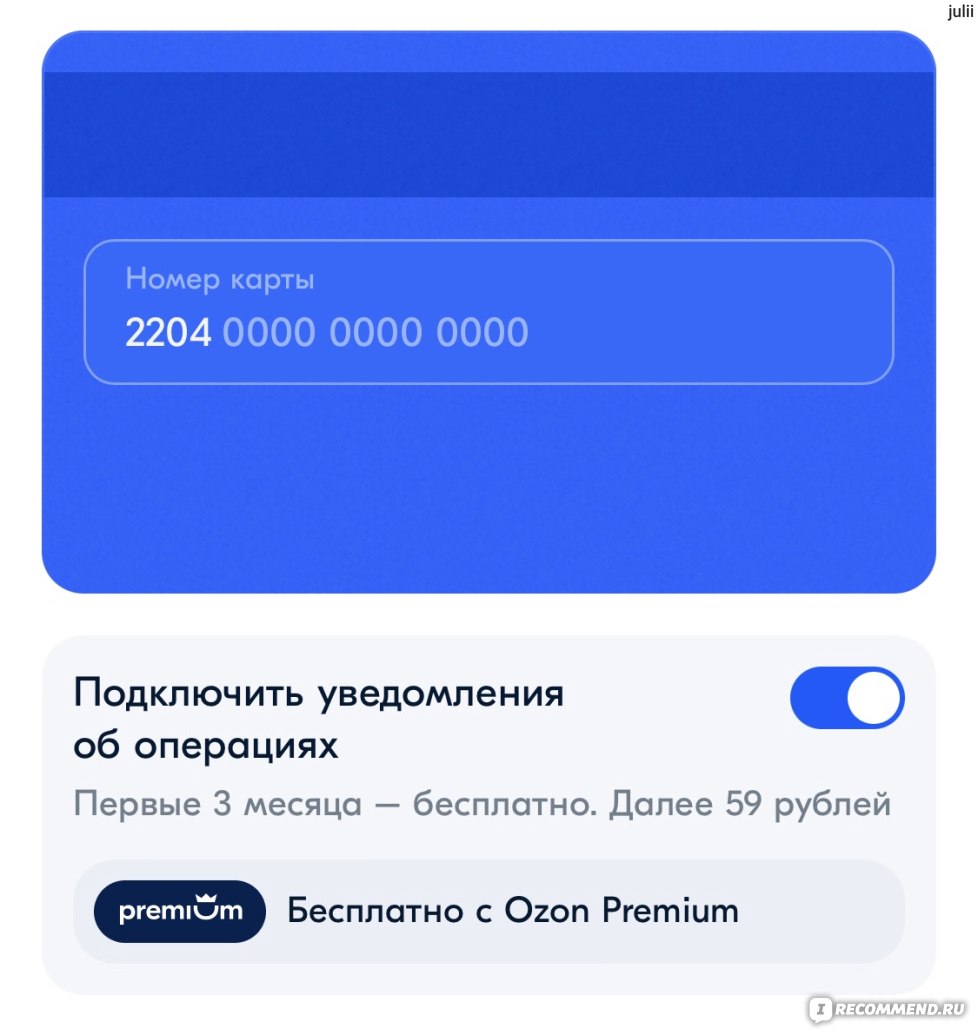This screenshot has height=1034, width=978.
Task: Open the free with Ozon Premium banner
Action: 488,911
